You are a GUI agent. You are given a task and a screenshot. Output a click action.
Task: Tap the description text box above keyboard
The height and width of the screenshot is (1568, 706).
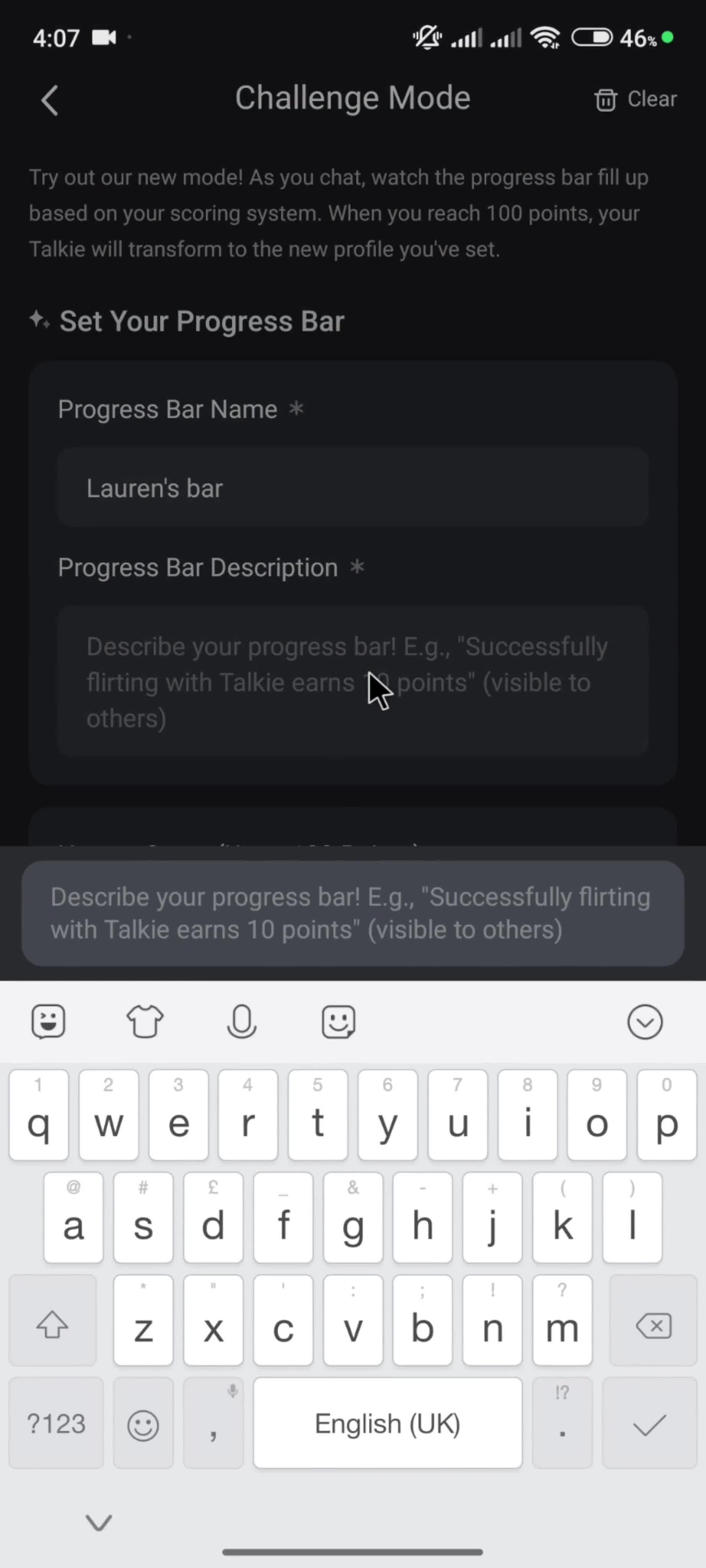click(x=353, y=913)
